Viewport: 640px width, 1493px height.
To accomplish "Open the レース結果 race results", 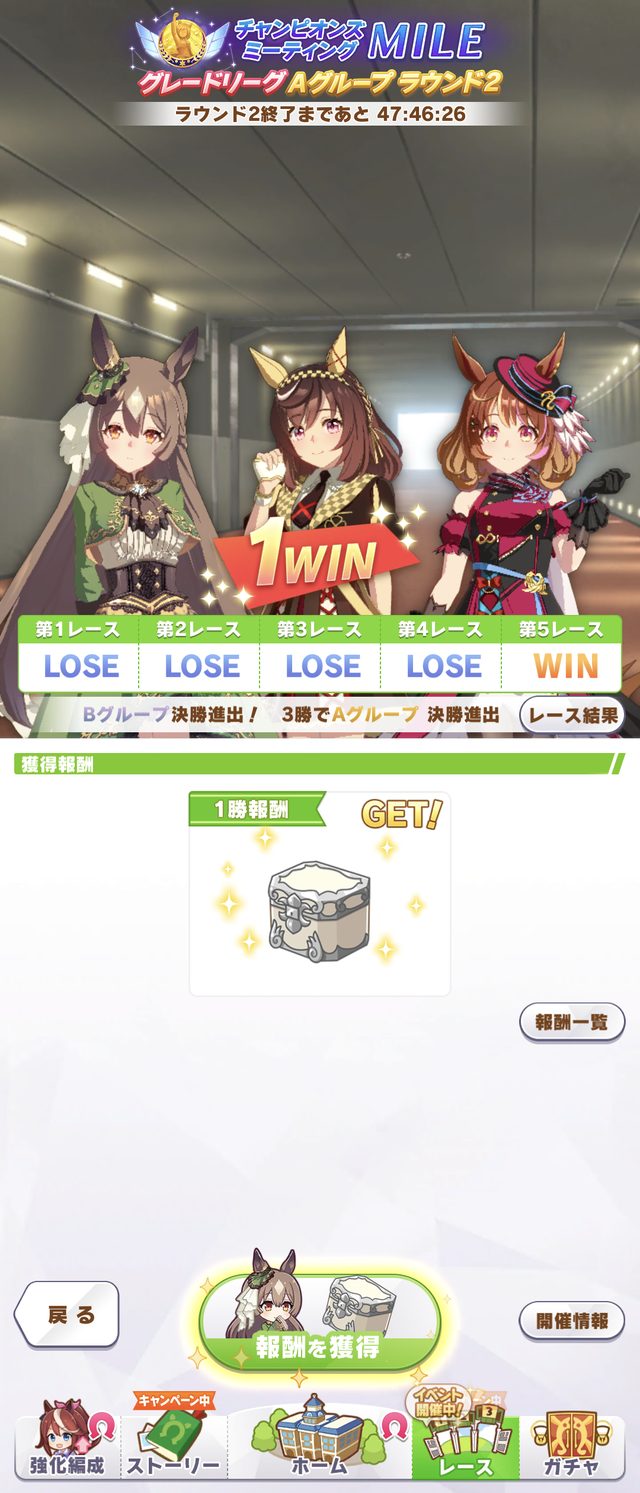I will [573, 716].
